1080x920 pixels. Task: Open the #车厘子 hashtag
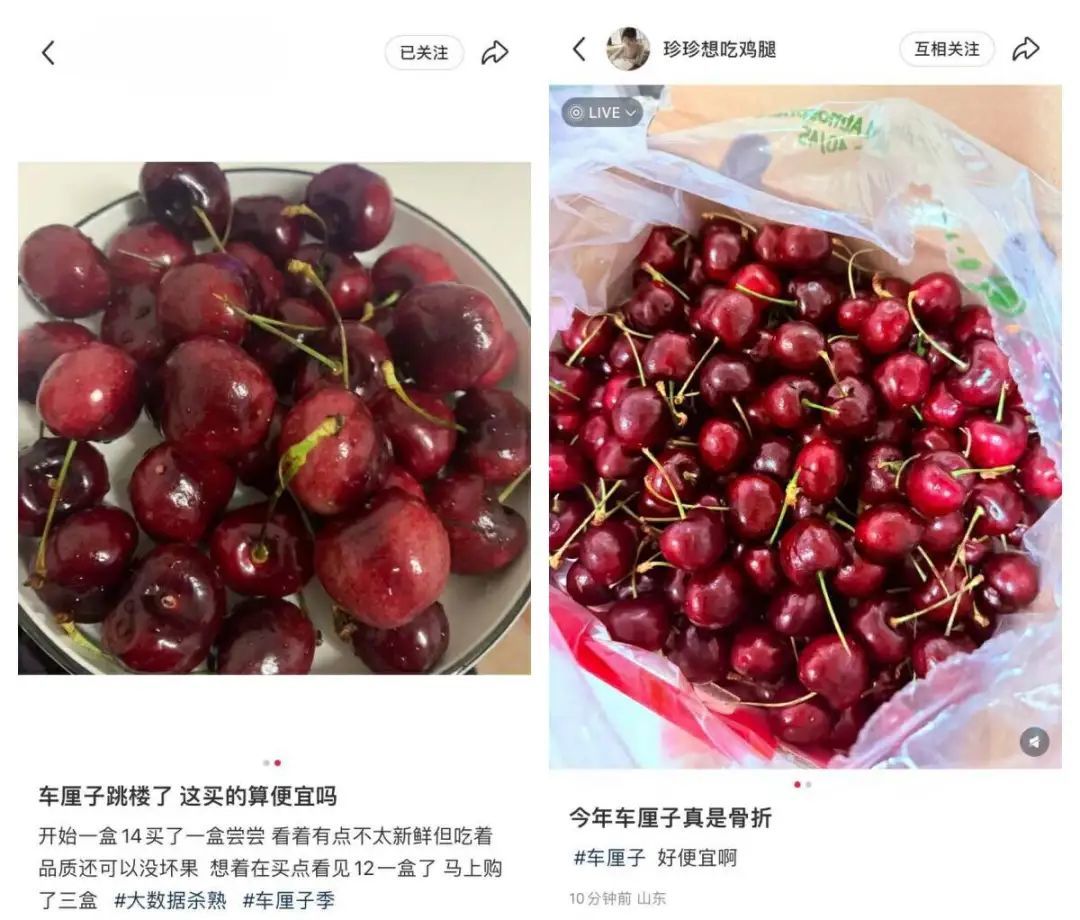(609, 857)
